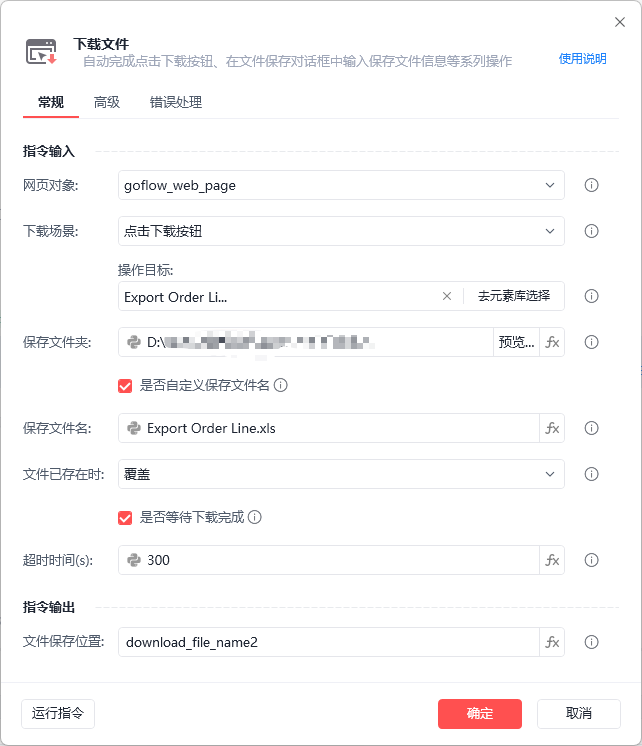Tap 取消 to cancel

coord(579,714)
